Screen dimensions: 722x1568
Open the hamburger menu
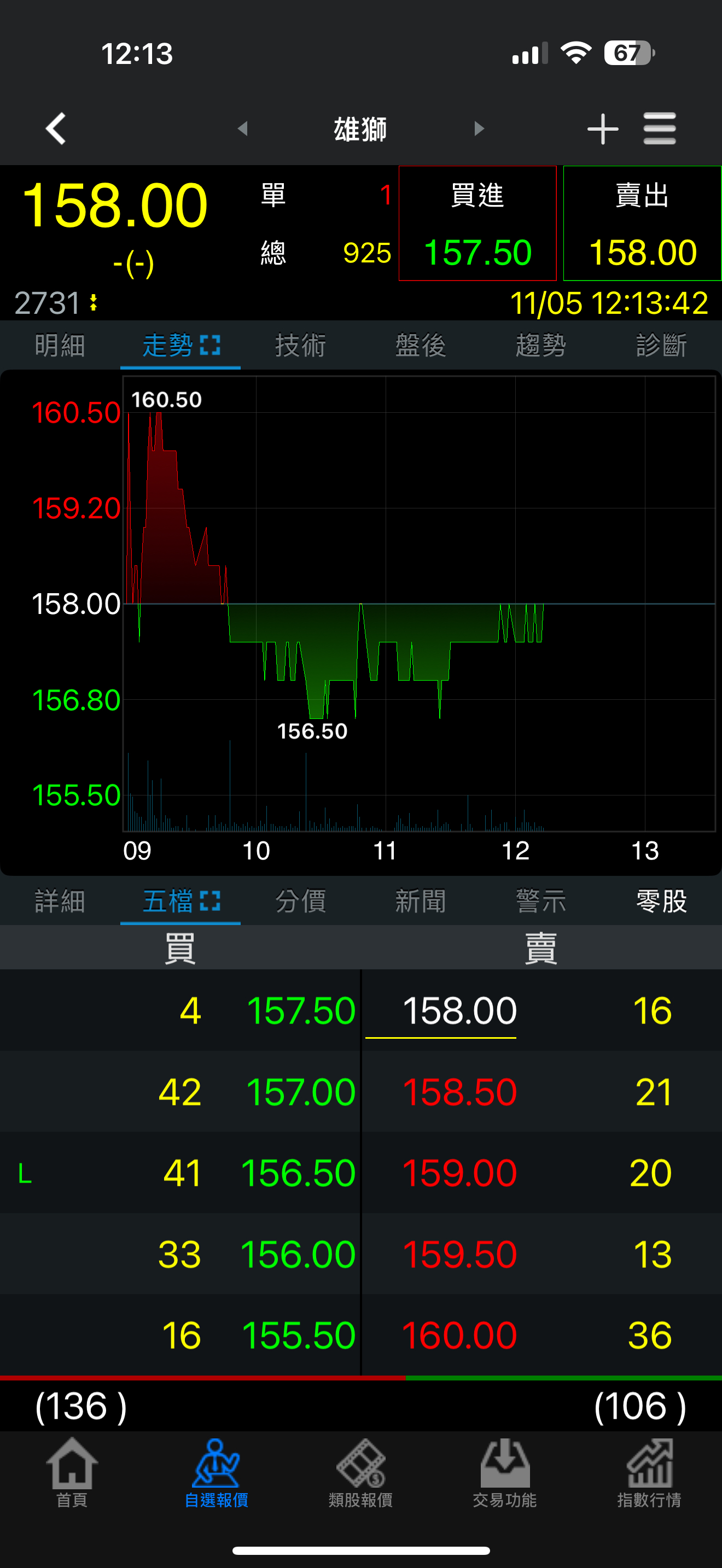660,128
